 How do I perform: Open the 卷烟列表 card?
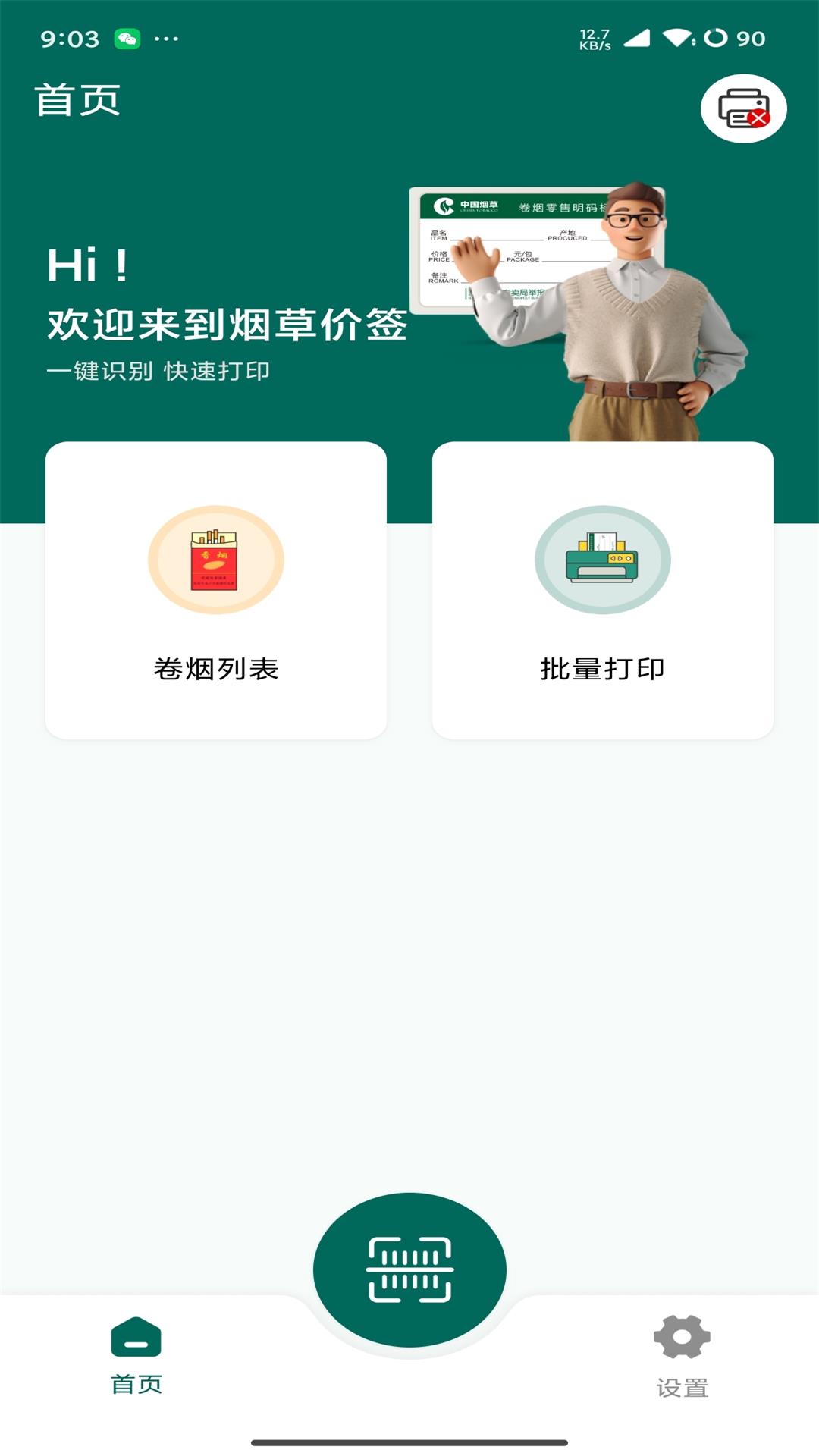[215, 591]
